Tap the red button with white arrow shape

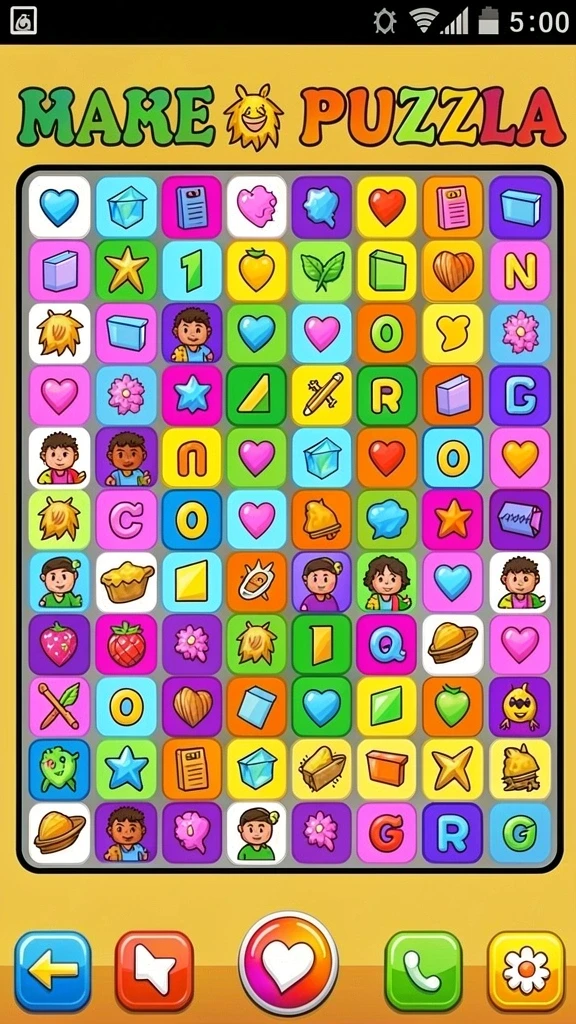click(x=155, y=971)
